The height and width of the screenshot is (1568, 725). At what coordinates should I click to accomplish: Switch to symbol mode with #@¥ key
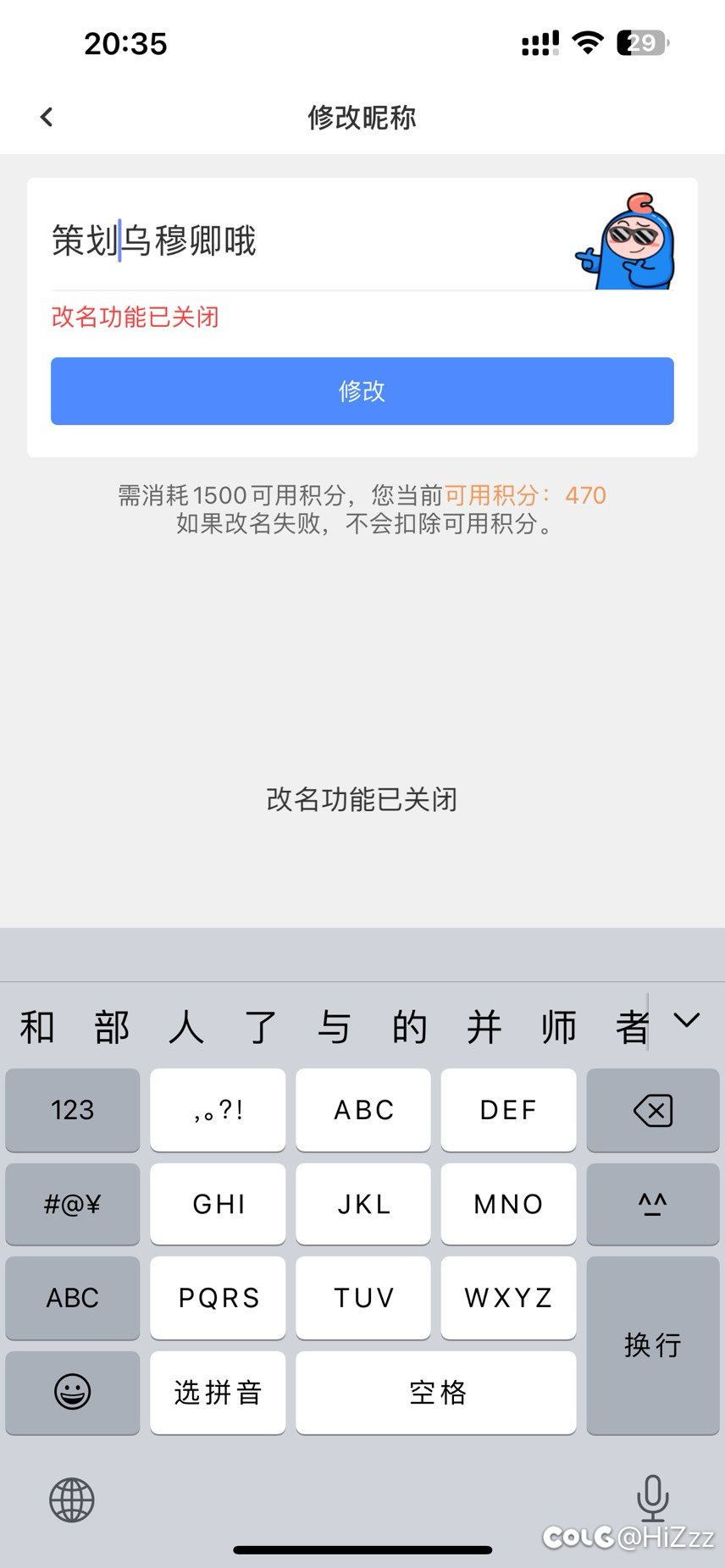pyautogui.click(x=72, y=1204)
